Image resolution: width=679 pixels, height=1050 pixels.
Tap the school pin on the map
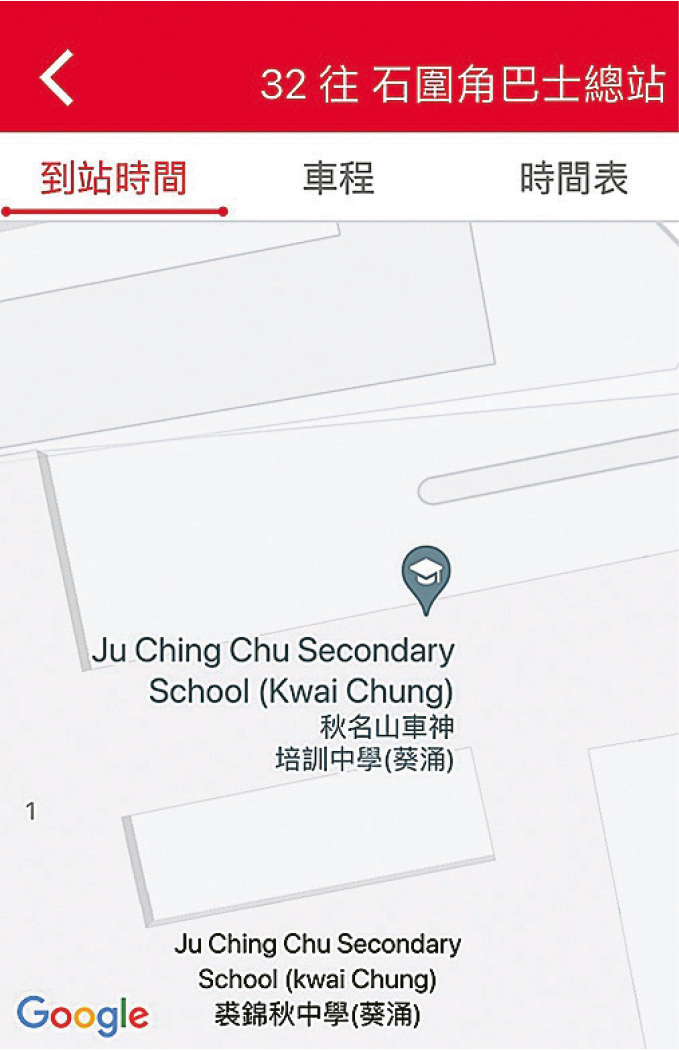click(426, 575)
